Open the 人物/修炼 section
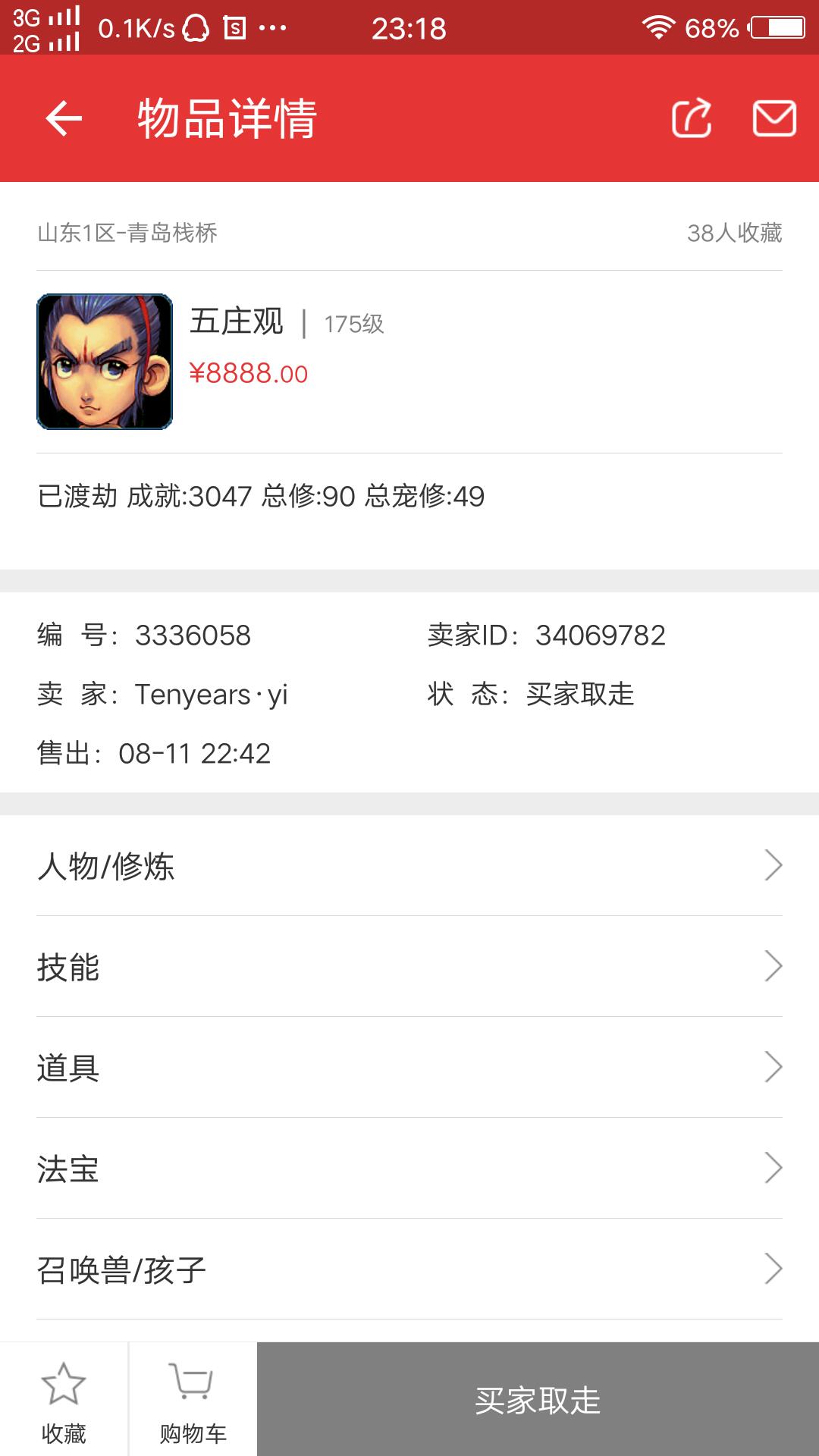The image size is (819, 1456). (x=409, y=866)
